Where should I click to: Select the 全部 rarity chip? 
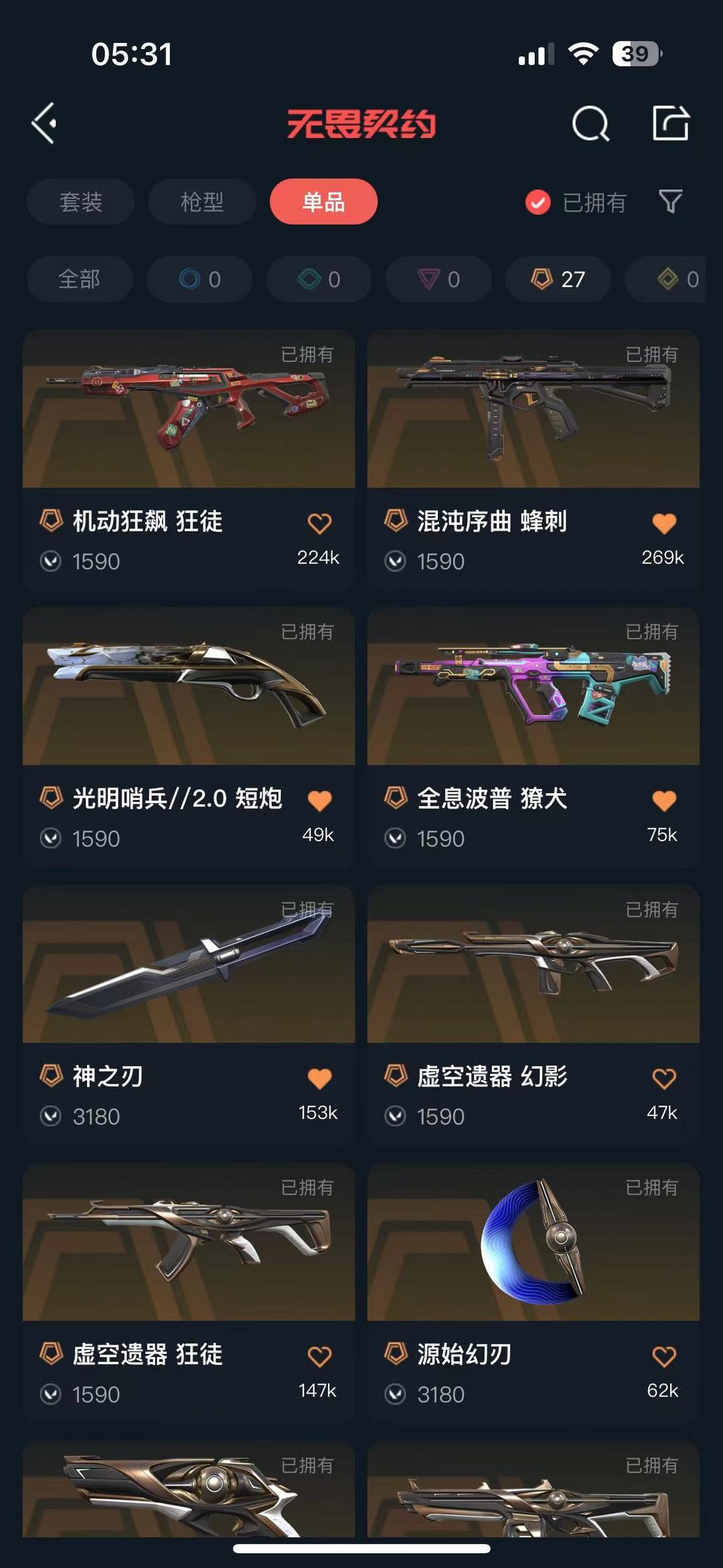tap(80, 279)
